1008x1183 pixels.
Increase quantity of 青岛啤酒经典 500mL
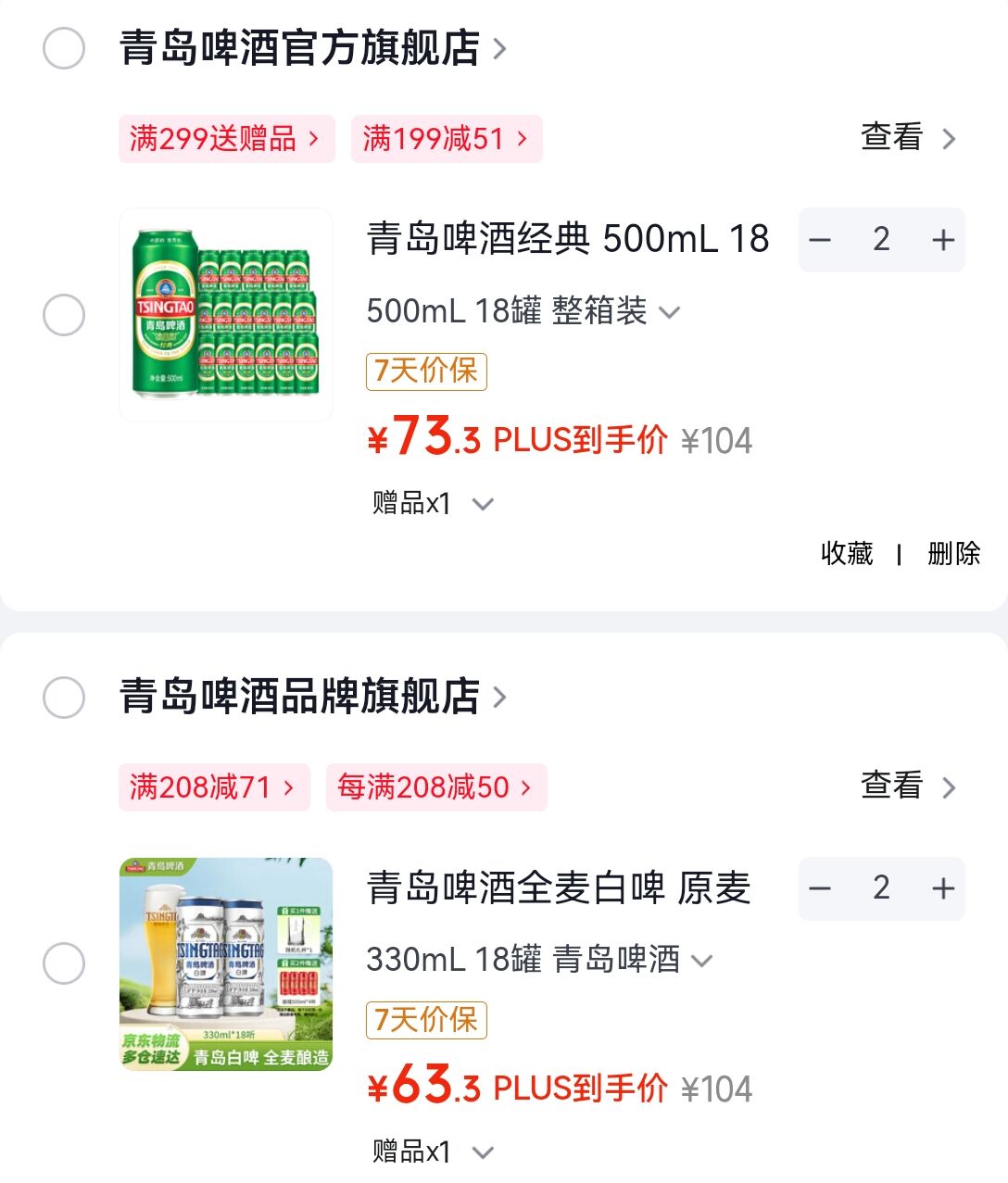tap(942, 240)
